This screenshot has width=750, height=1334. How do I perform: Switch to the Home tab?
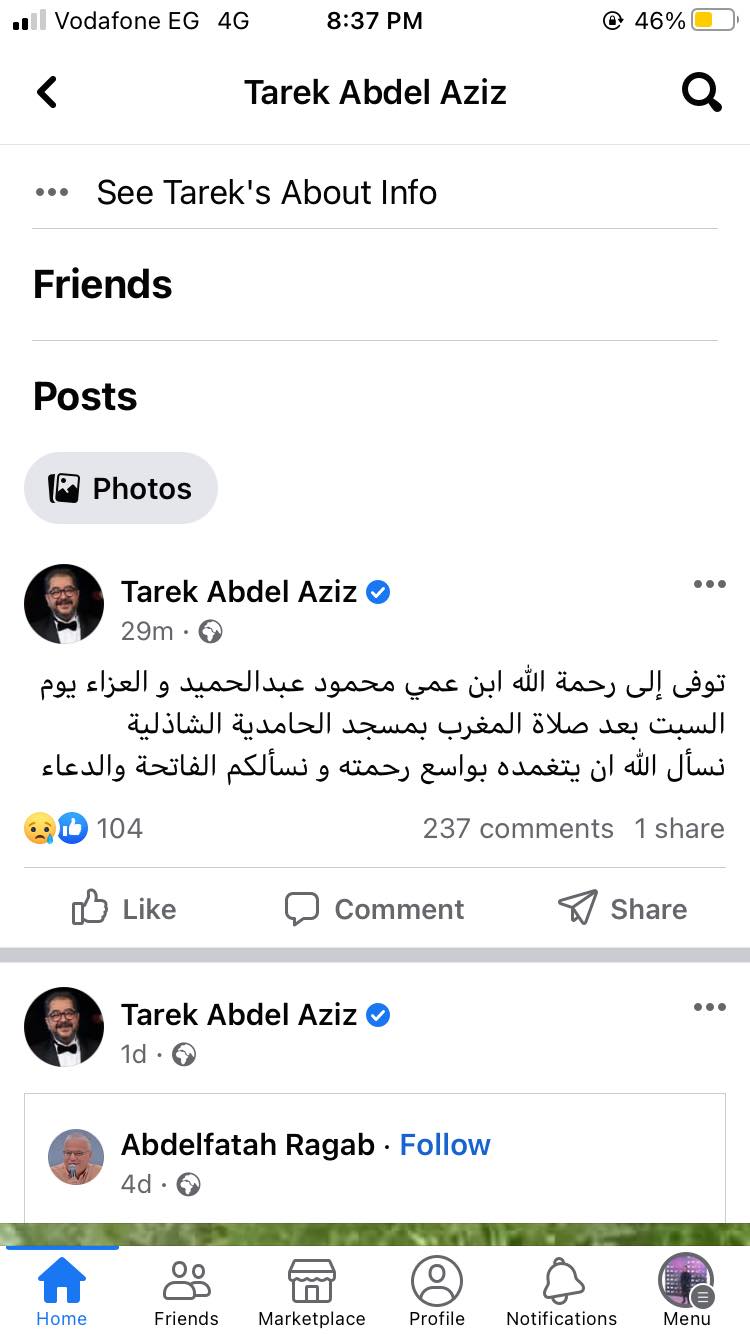click(61, 1292)
